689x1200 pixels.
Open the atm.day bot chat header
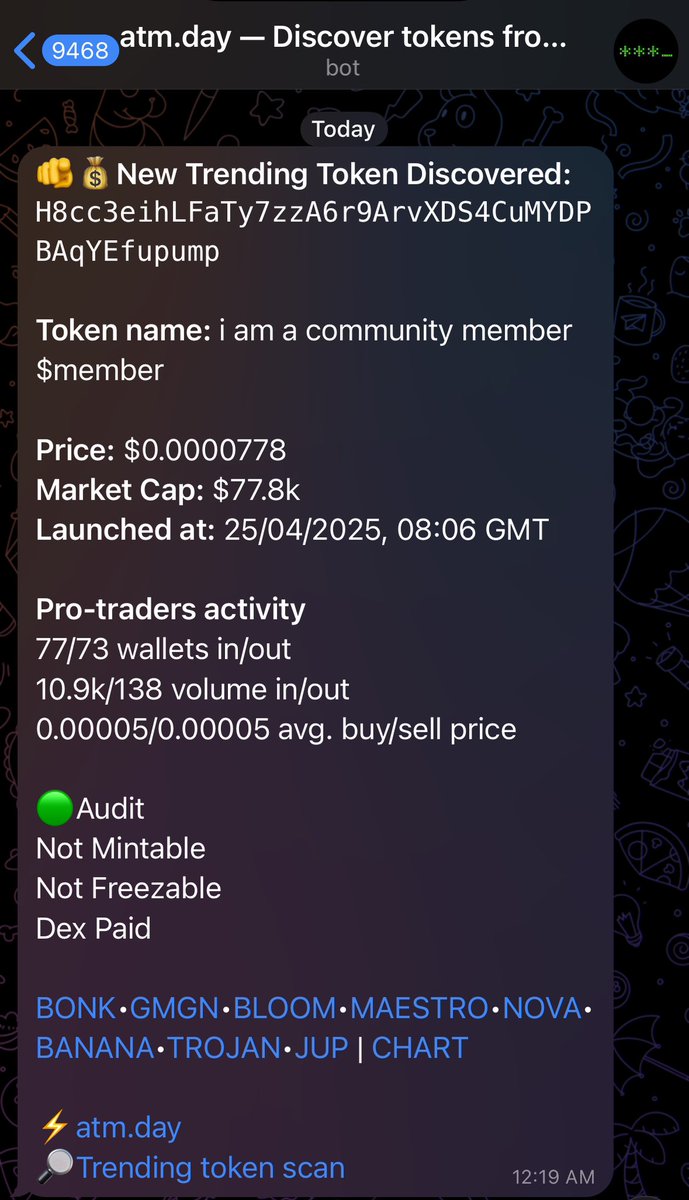tap(343, 50)
